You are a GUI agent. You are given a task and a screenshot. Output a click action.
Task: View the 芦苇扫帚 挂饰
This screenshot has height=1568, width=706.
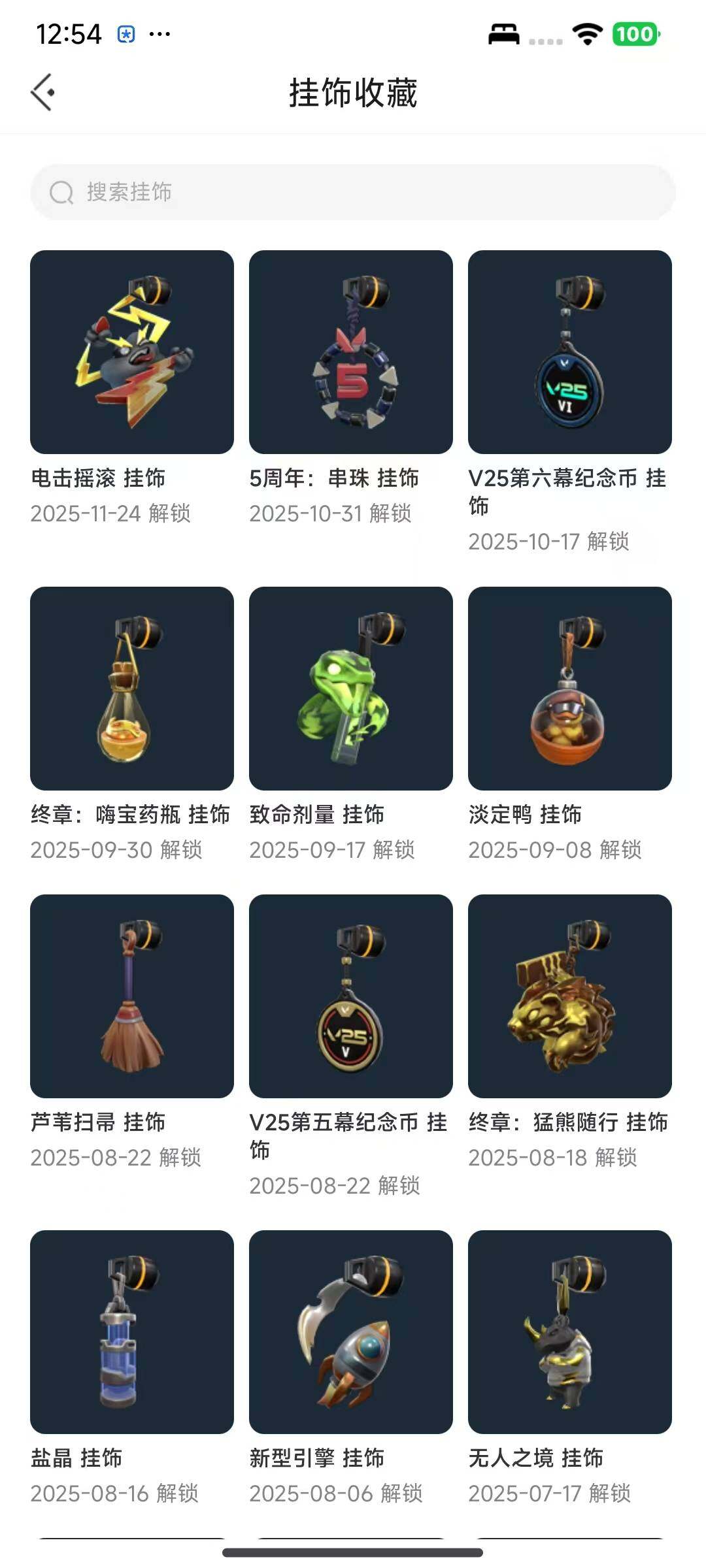(x=132, y=996)
